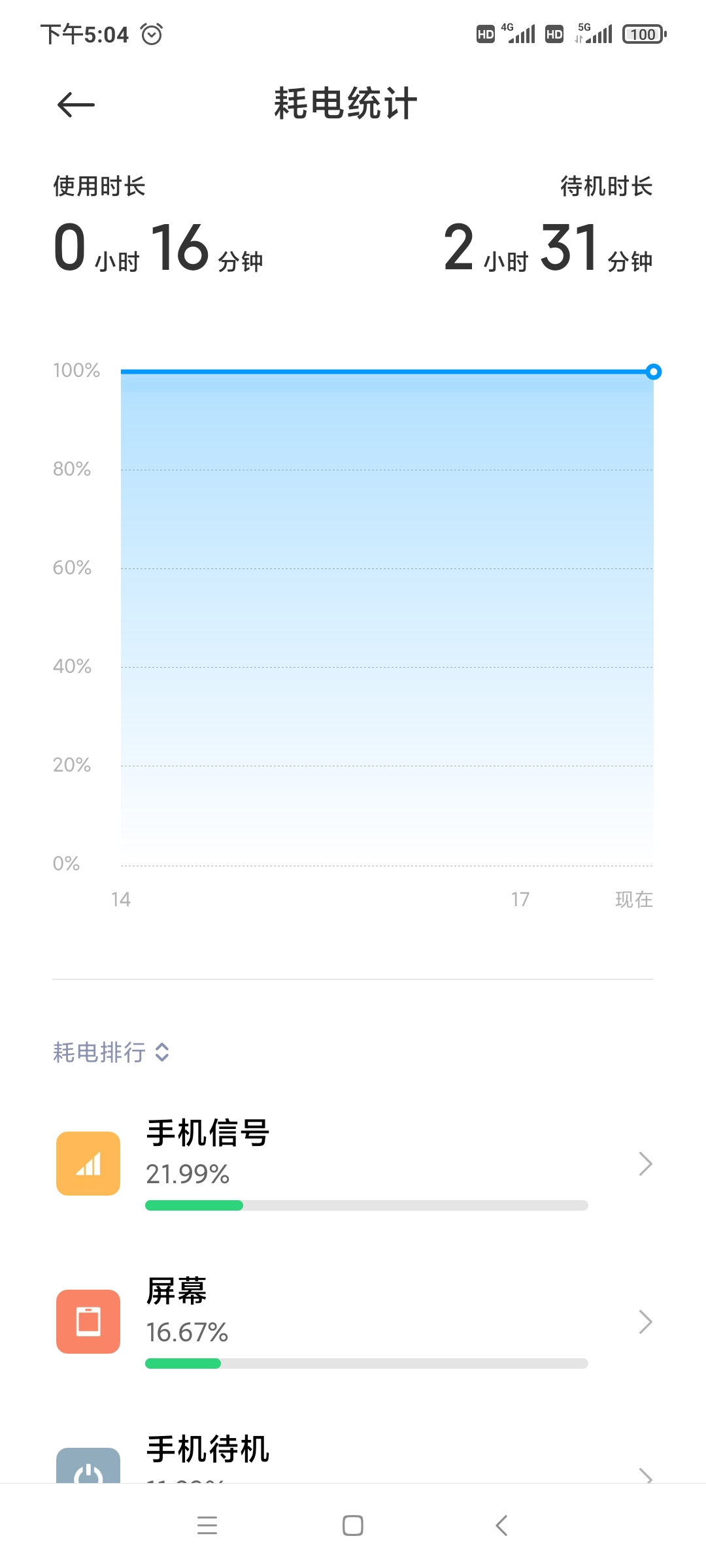Open the 耗电排行 sort dropdown
This screenshot has width=706, height=1568.
112,1052
